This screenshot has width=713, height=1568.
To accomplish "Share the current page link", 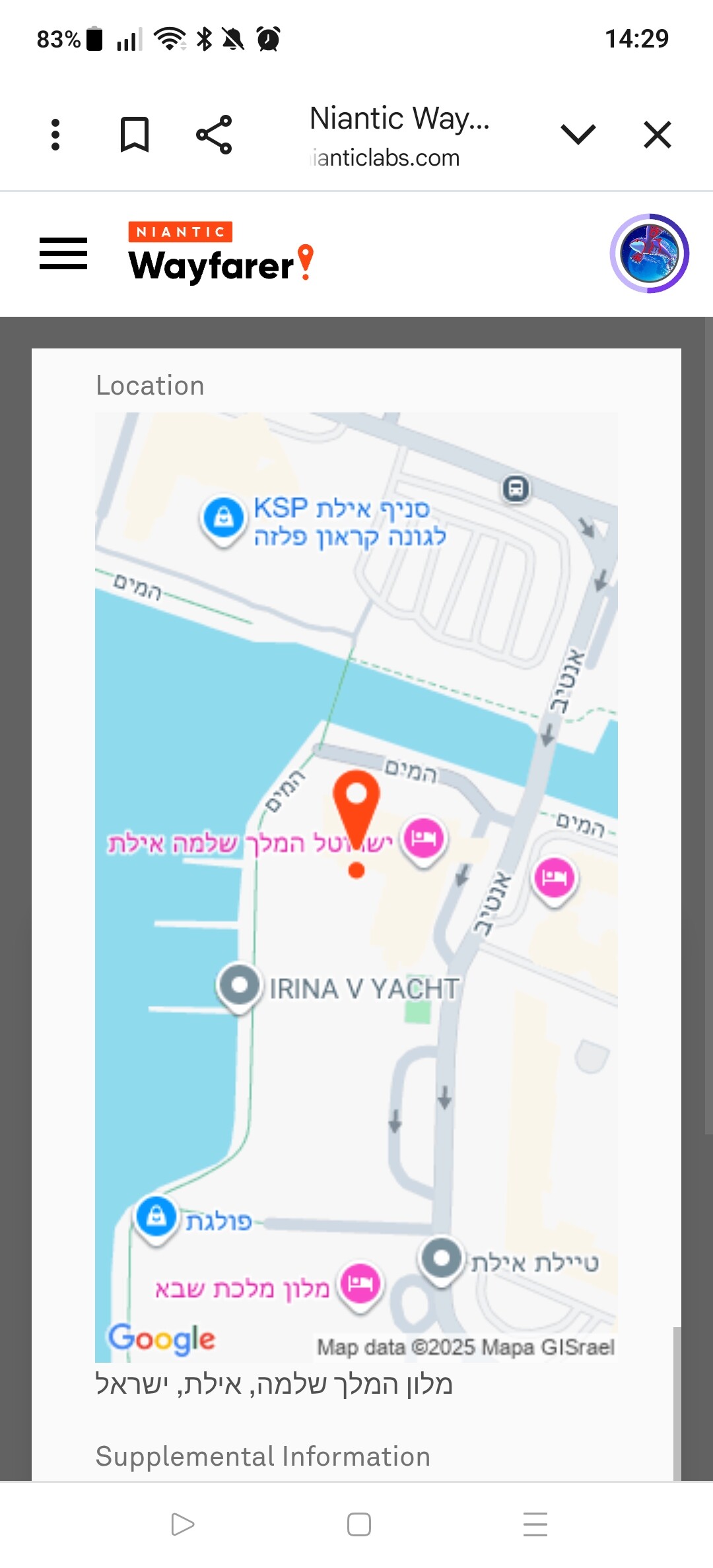I will coord(214,135).
